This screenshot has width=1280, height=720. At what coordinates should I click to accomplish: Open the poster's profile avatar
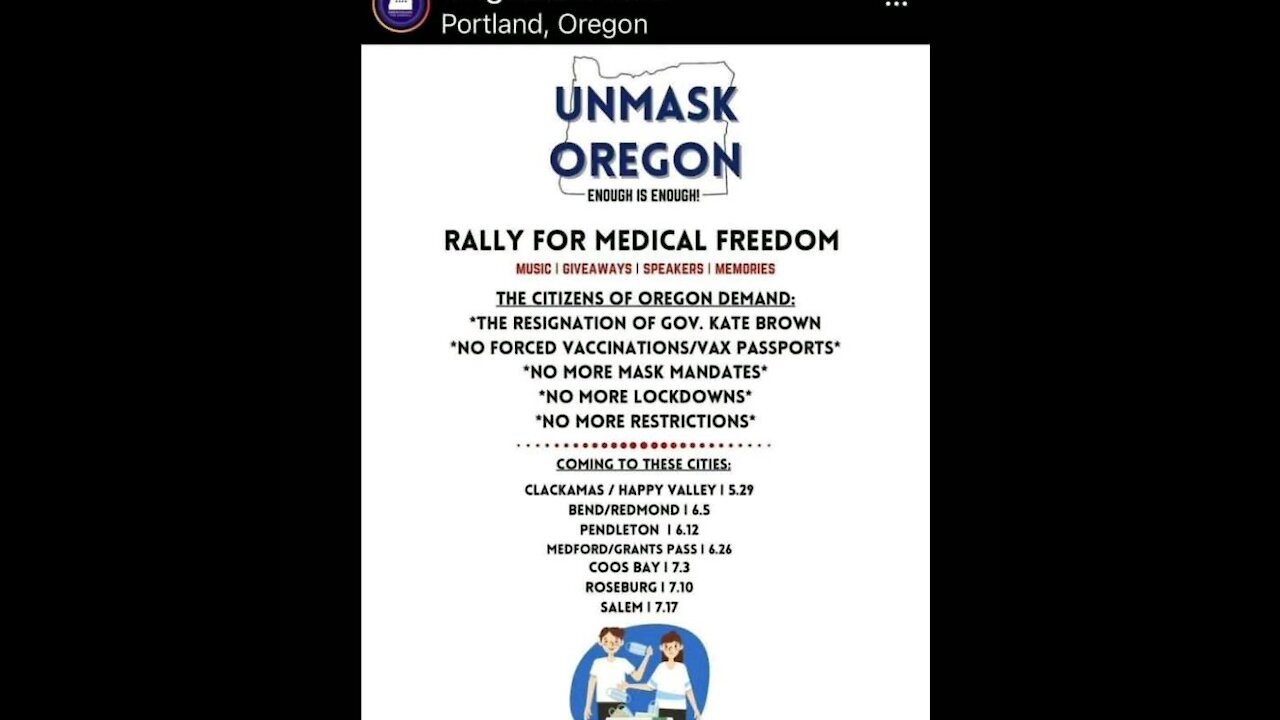(401, 10)
